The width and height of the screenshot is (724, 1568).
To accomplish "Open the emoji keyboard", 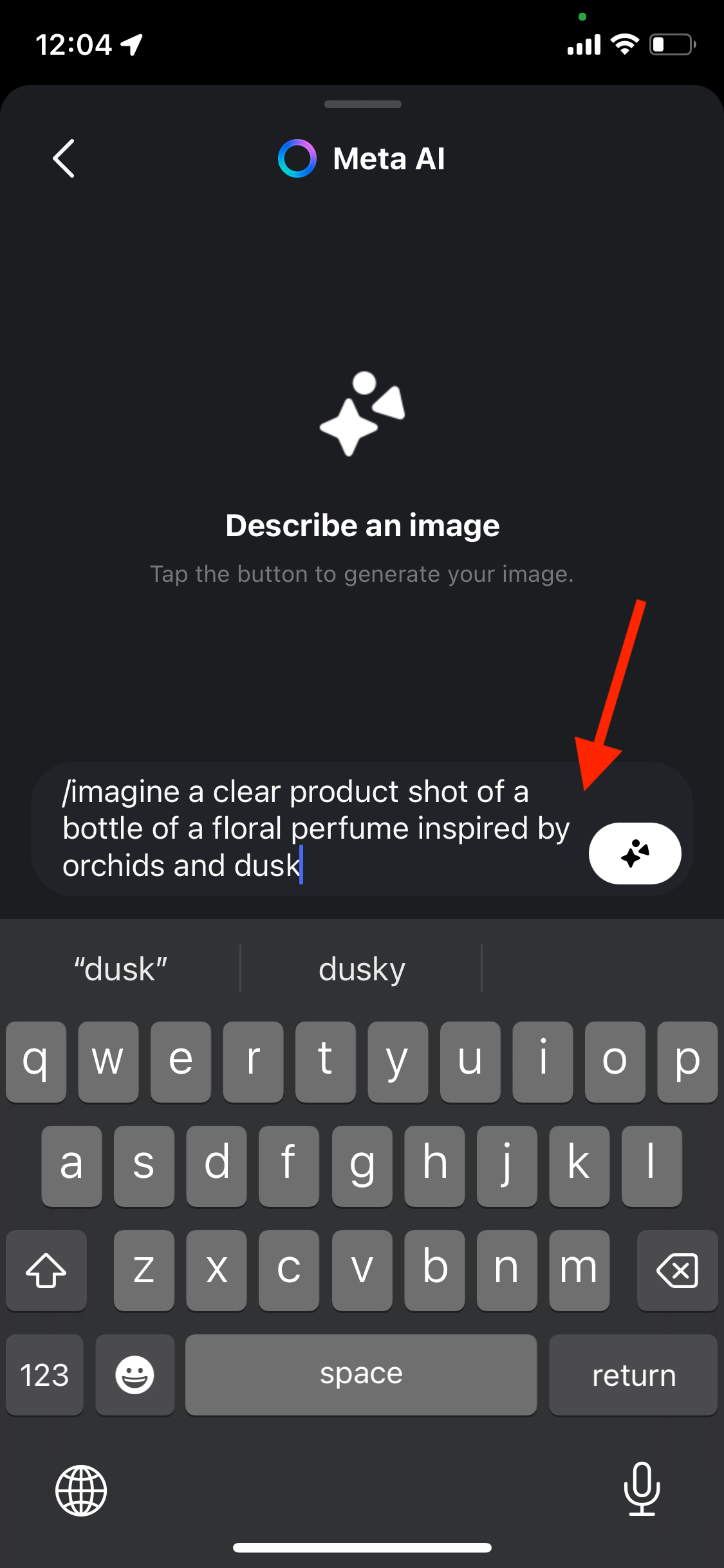I will 135,1375.
